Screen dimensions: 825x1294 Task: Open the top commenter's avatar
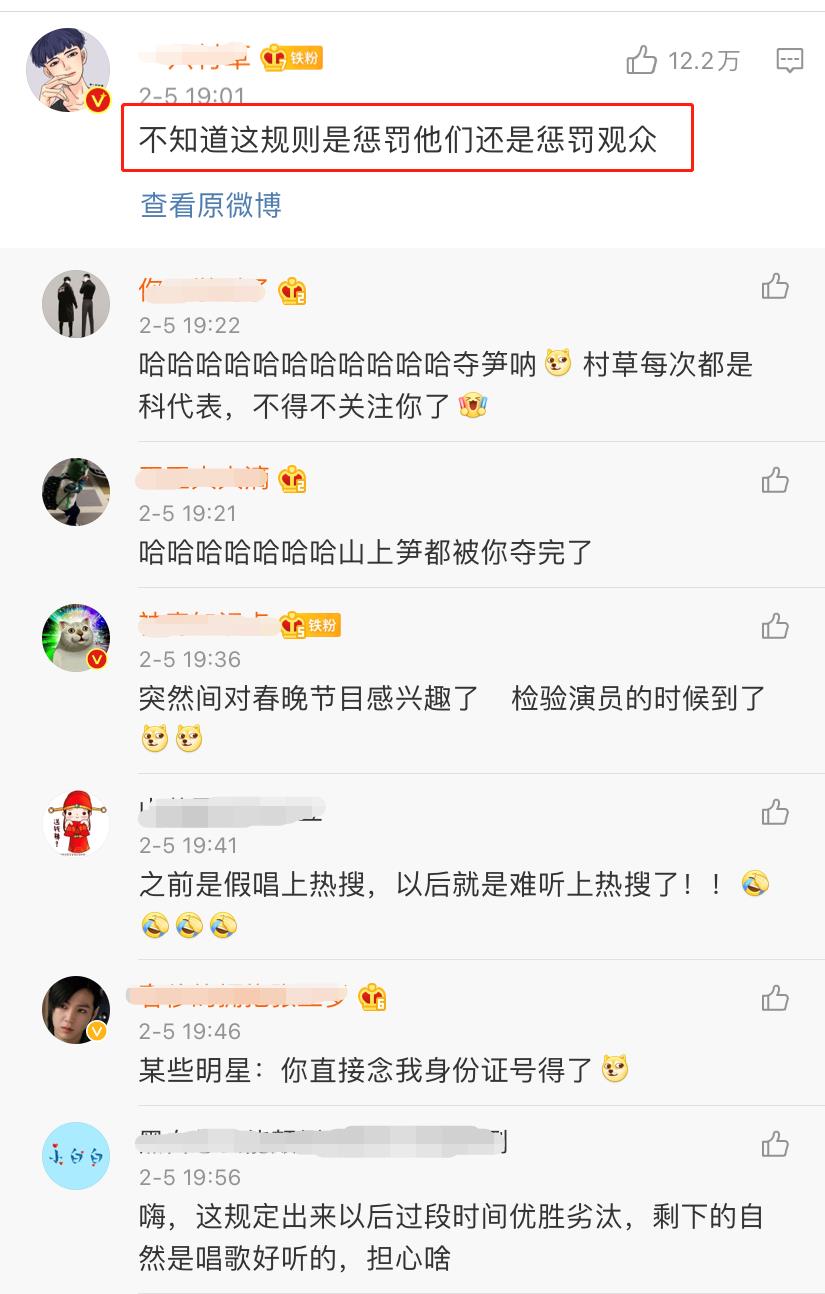point(68,70)
